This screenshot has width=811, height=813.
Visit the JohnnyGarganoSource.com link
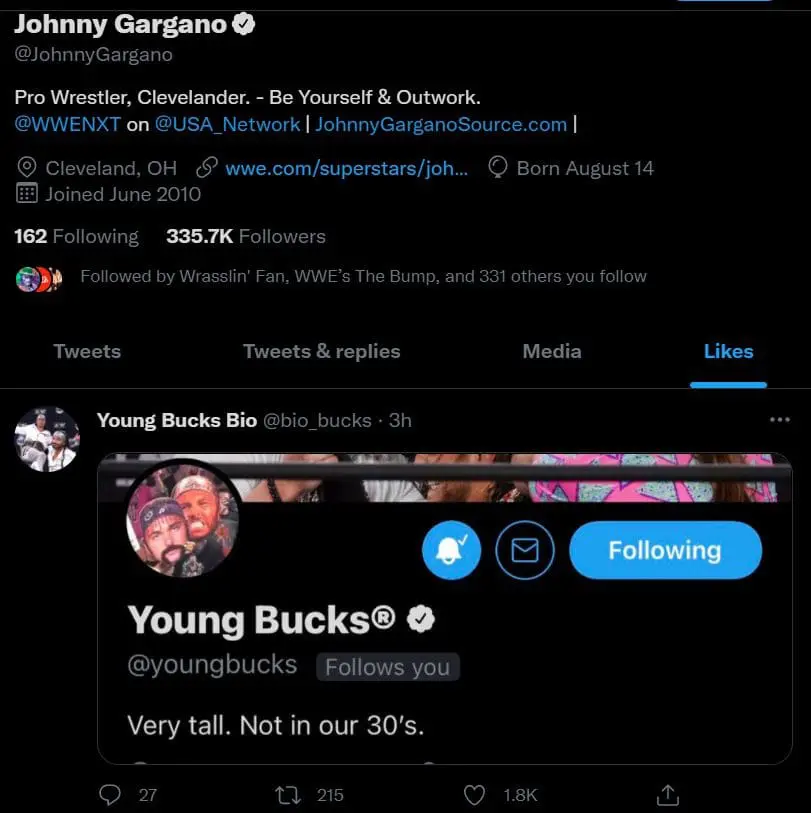441,124
